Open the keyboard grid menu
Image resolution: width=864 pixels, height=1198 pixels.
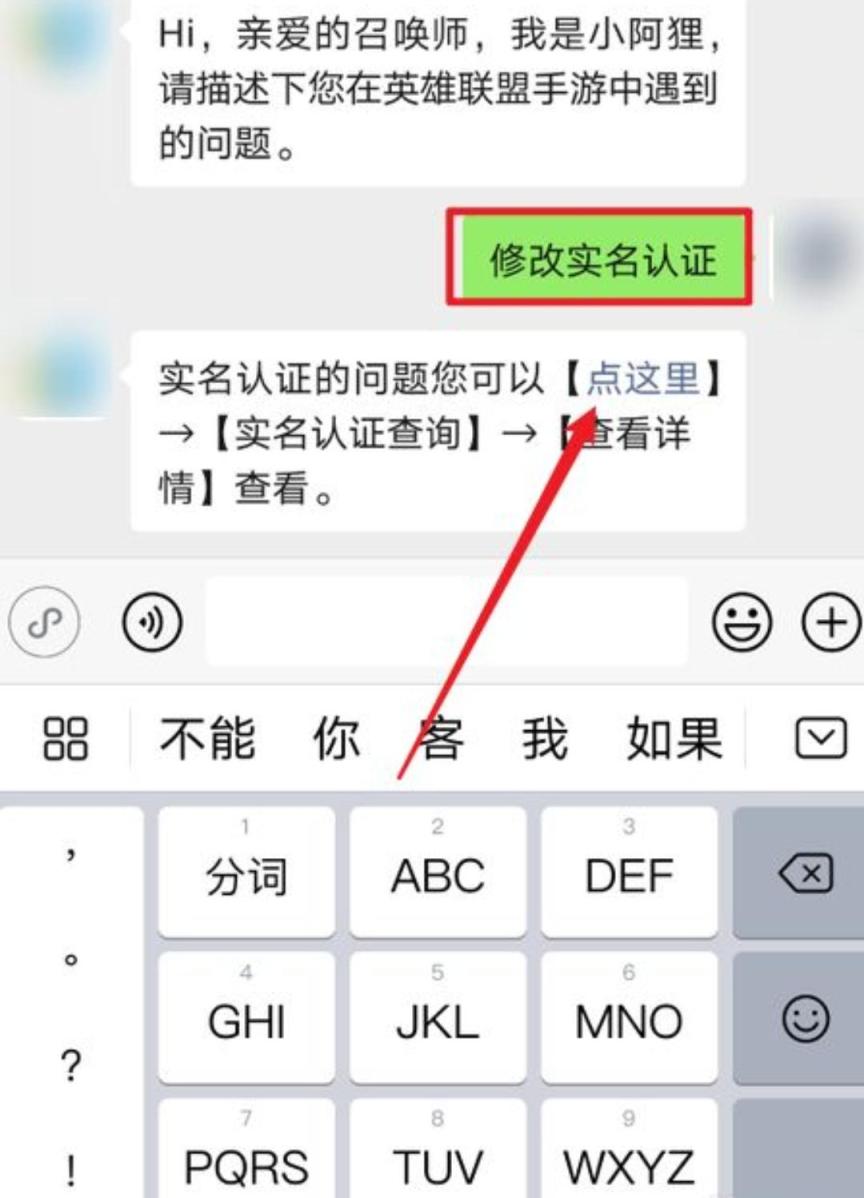point(65,741)
